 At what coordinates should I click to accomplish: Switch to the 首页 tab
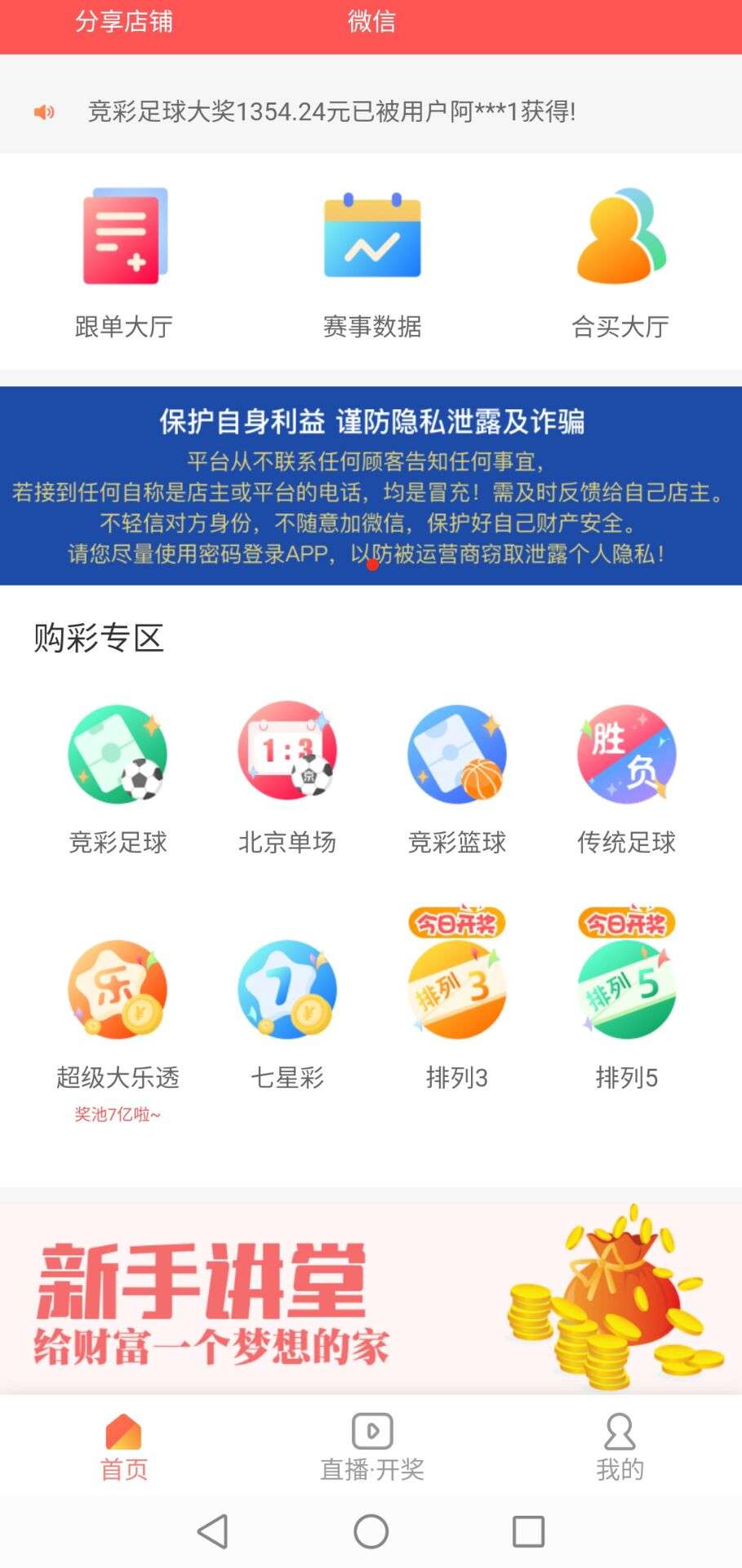tap(124, 1447)
